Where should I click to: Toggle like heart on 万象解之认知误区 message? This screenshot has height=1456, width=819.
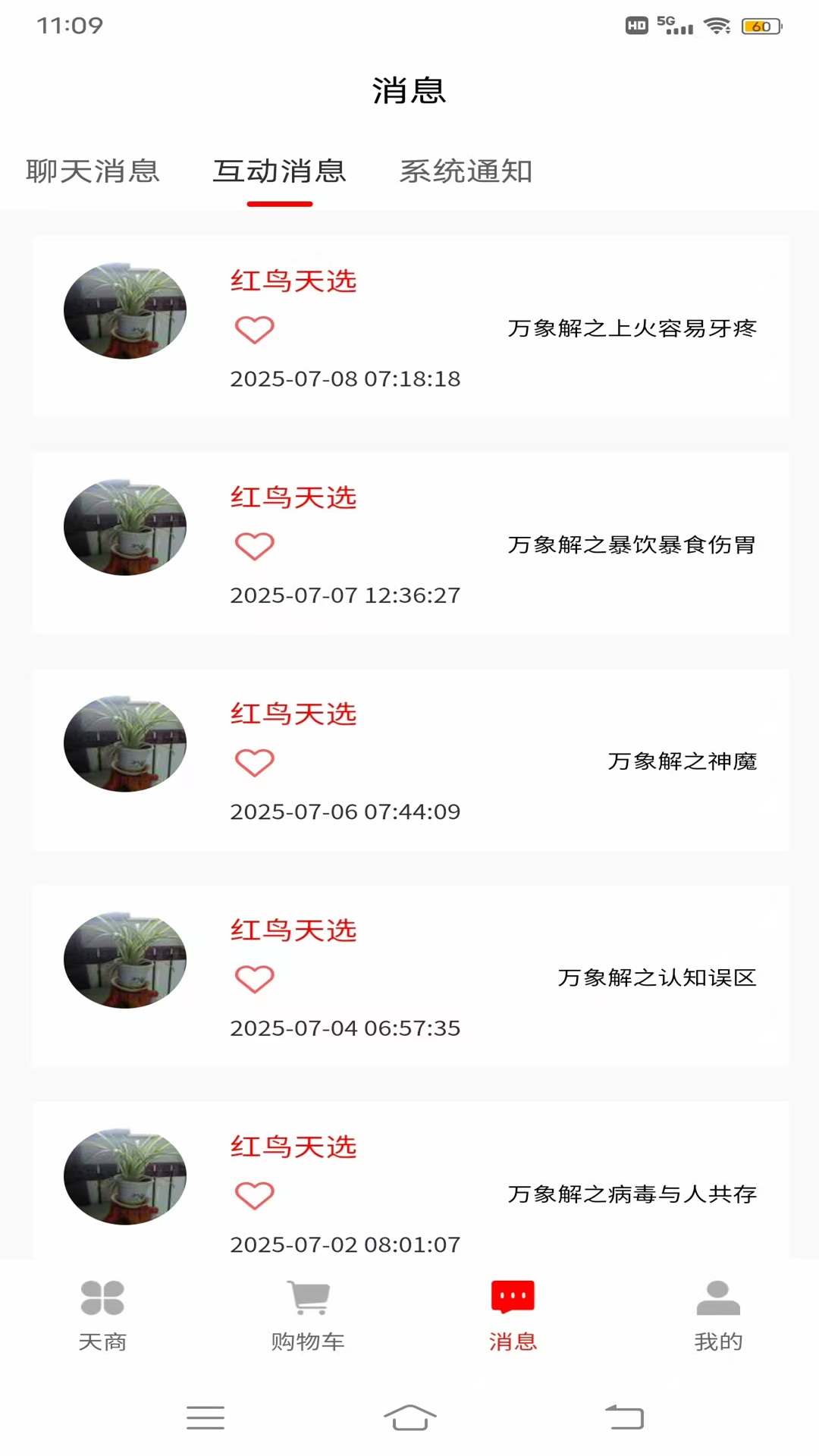pos(255,978)
